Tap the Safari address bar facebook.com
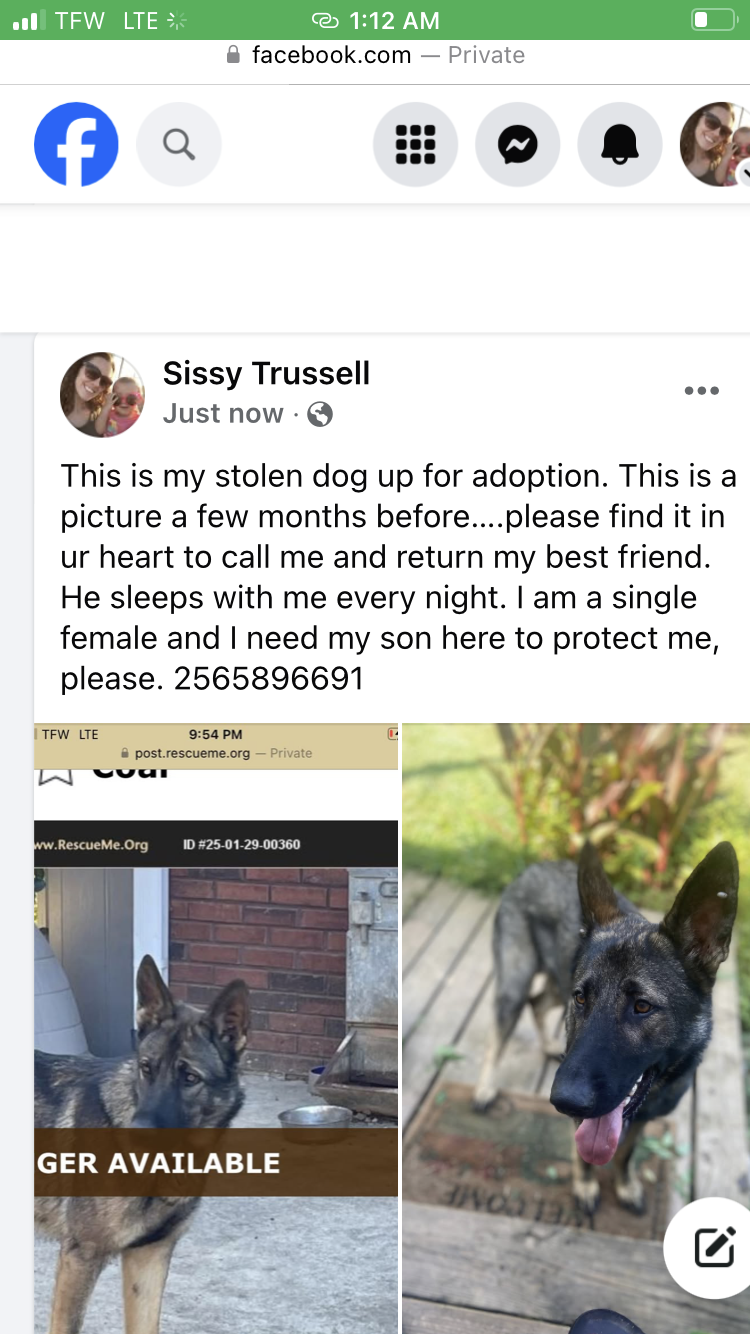This screenshot has height=1334, width=750. tap(375, 55)
